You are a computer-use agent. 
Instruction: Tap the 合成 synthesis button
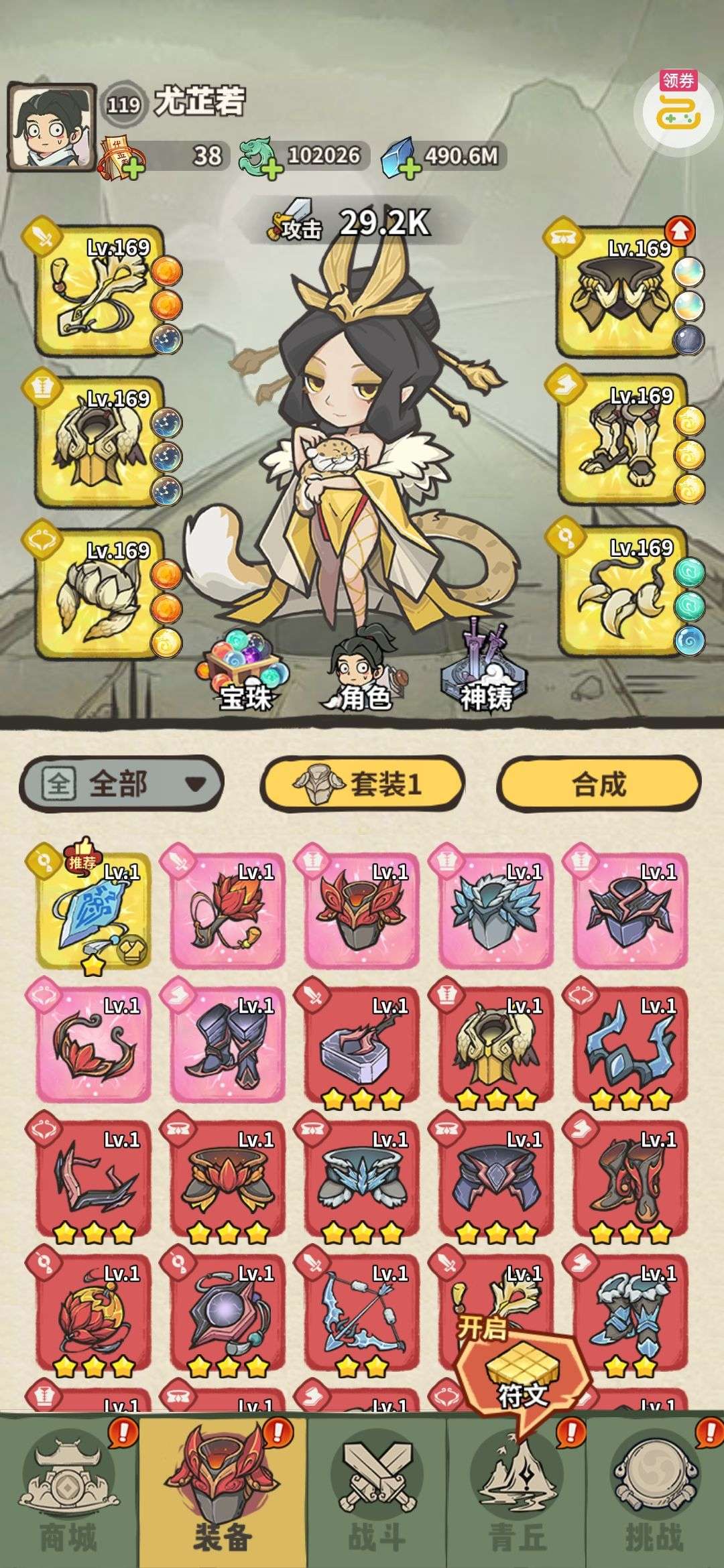599,783
